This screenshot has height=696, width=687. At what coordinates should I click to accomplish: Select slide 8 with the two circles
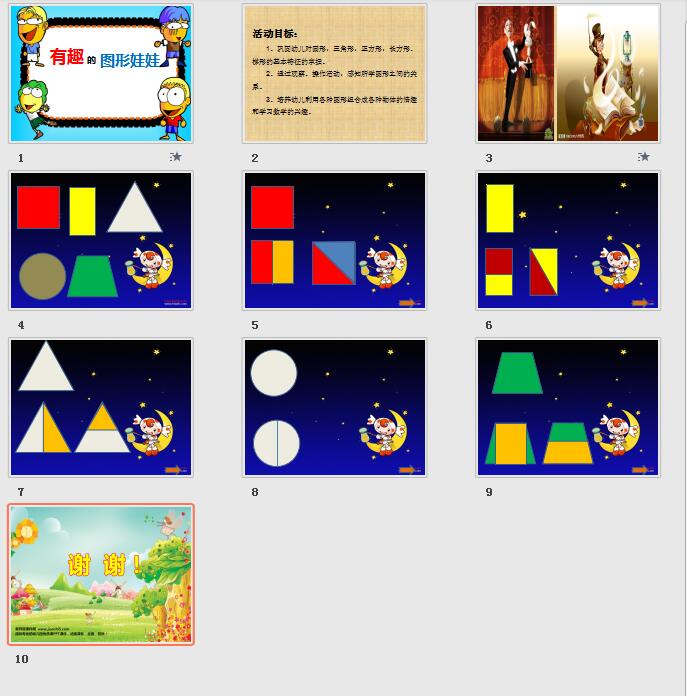335,407
